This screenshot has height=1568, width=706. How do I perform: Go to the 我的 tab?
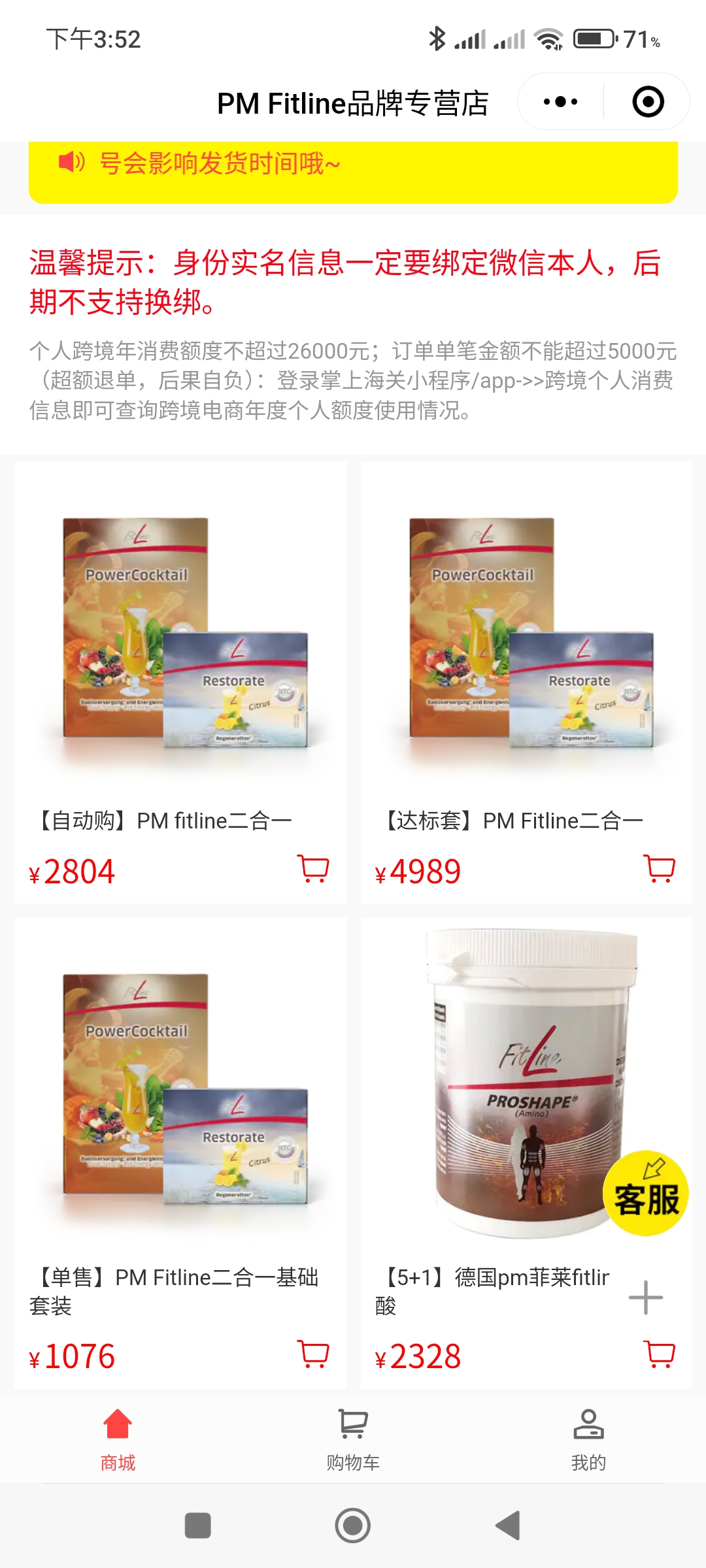pyautogui.click(x=588, y=1440)
